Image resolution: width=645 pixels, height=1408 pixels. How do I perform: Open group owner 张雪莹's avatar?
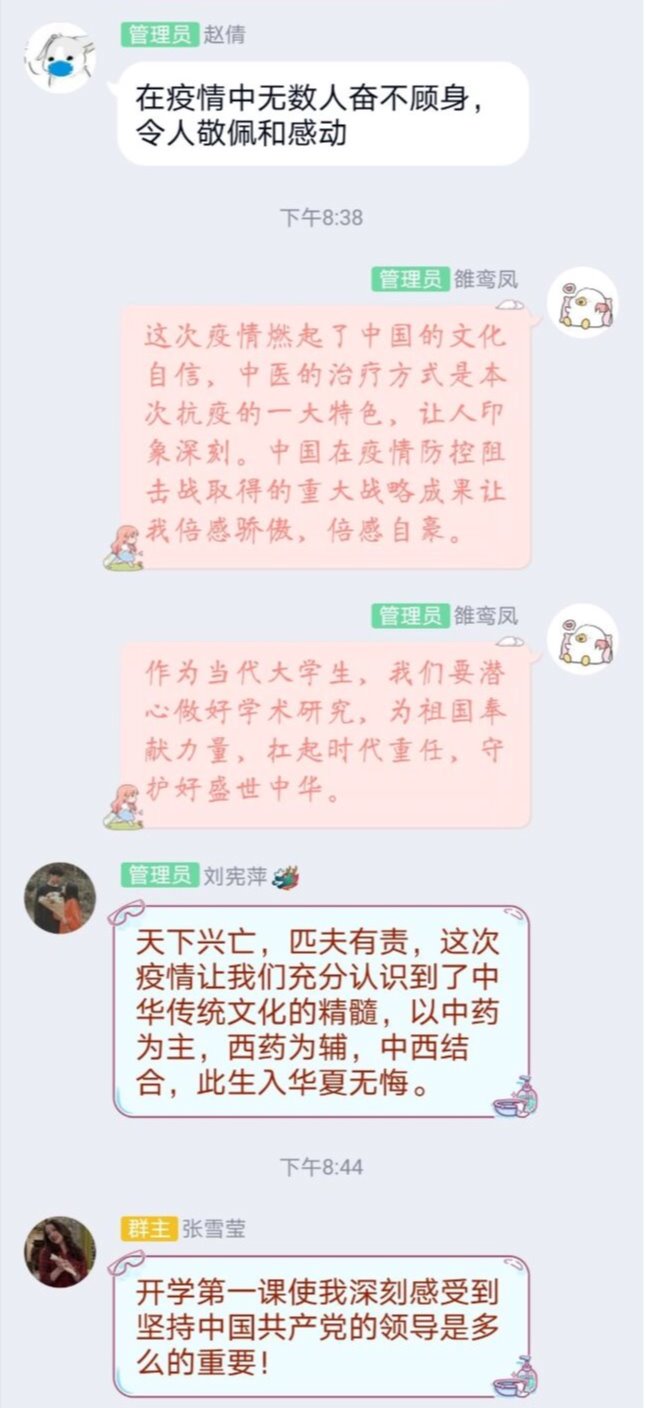pyautogui.click(x=60, y=1251)
